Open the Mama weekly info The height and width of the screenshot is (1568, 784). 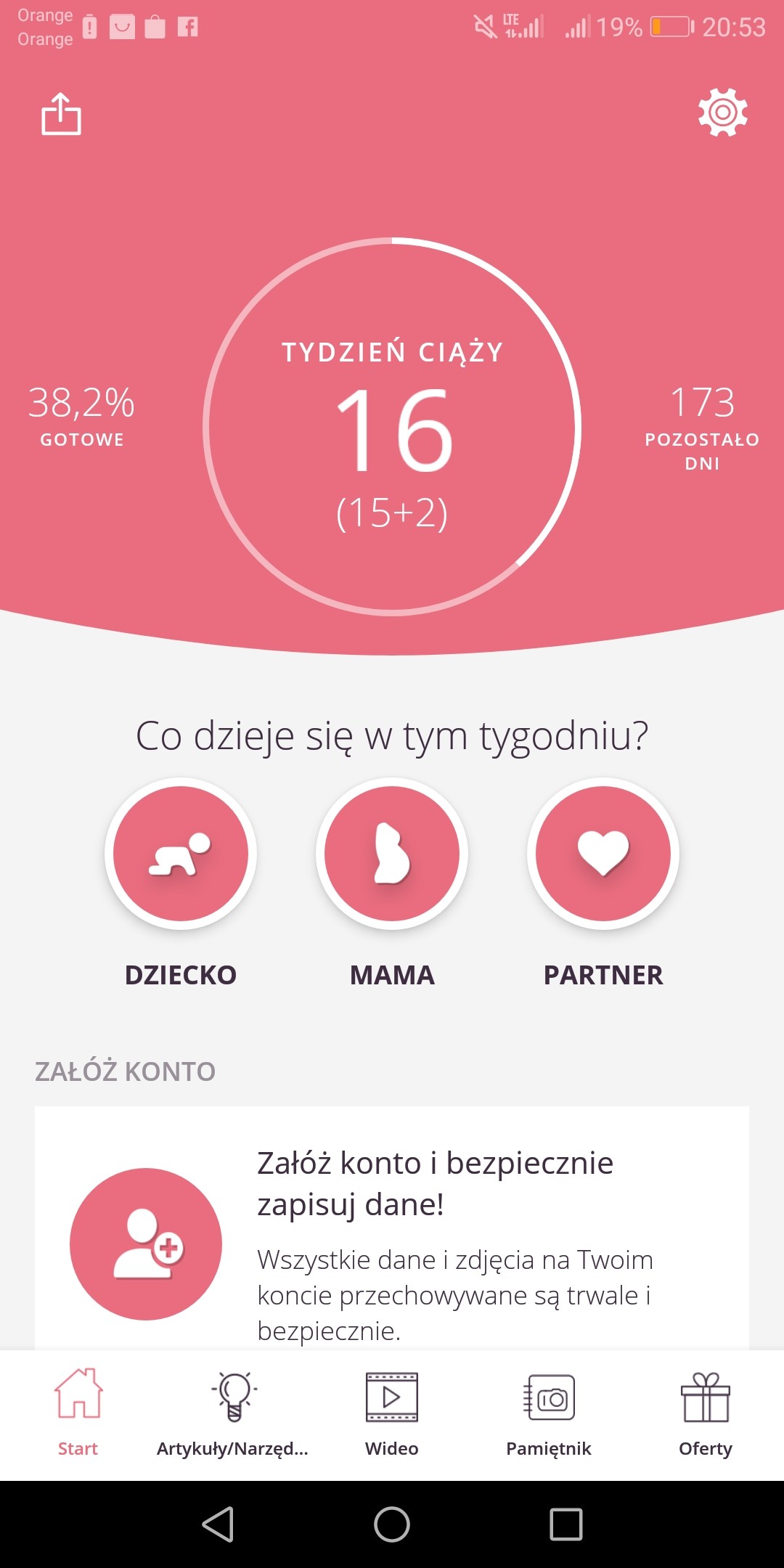coord(392,854)
